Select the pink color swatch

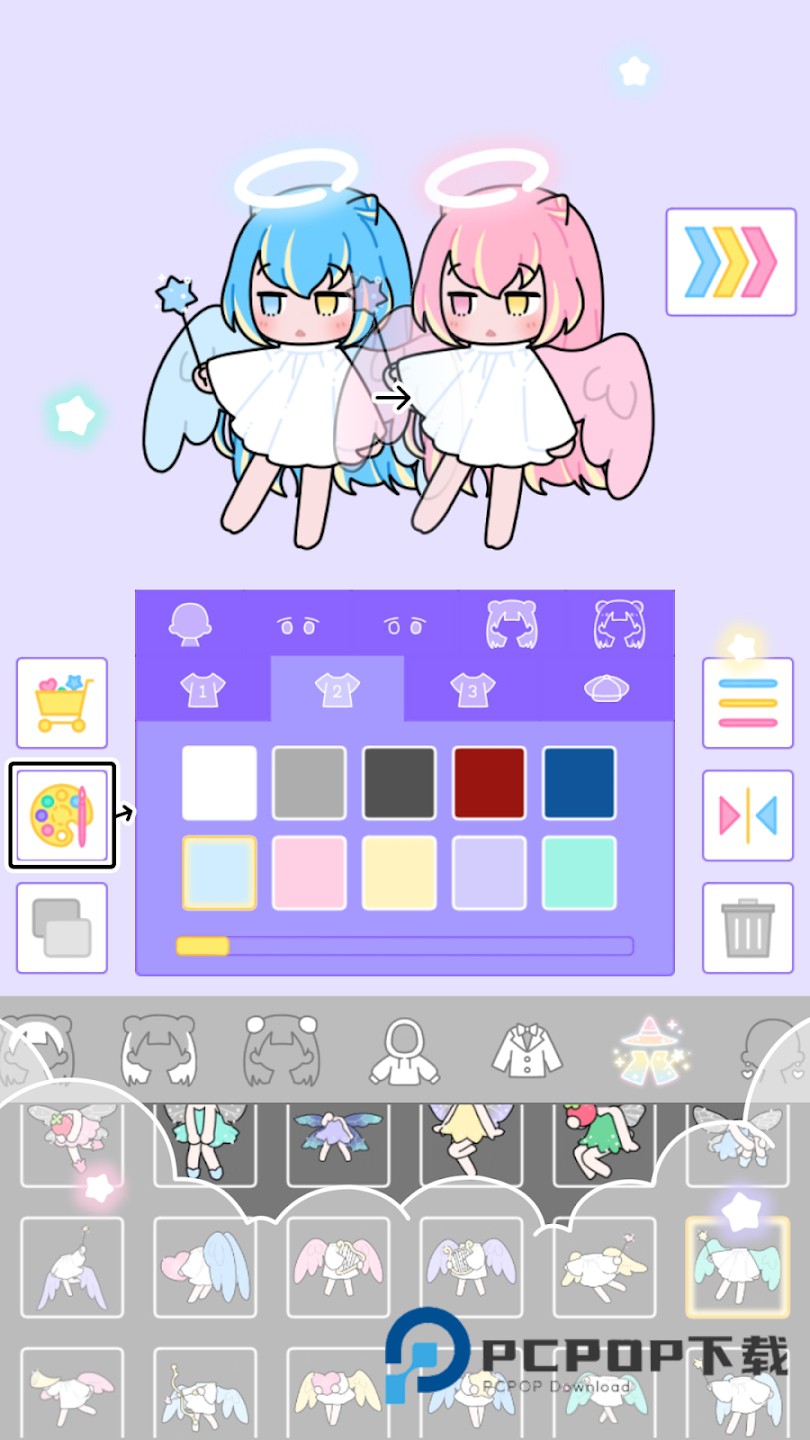click(310, 873)
